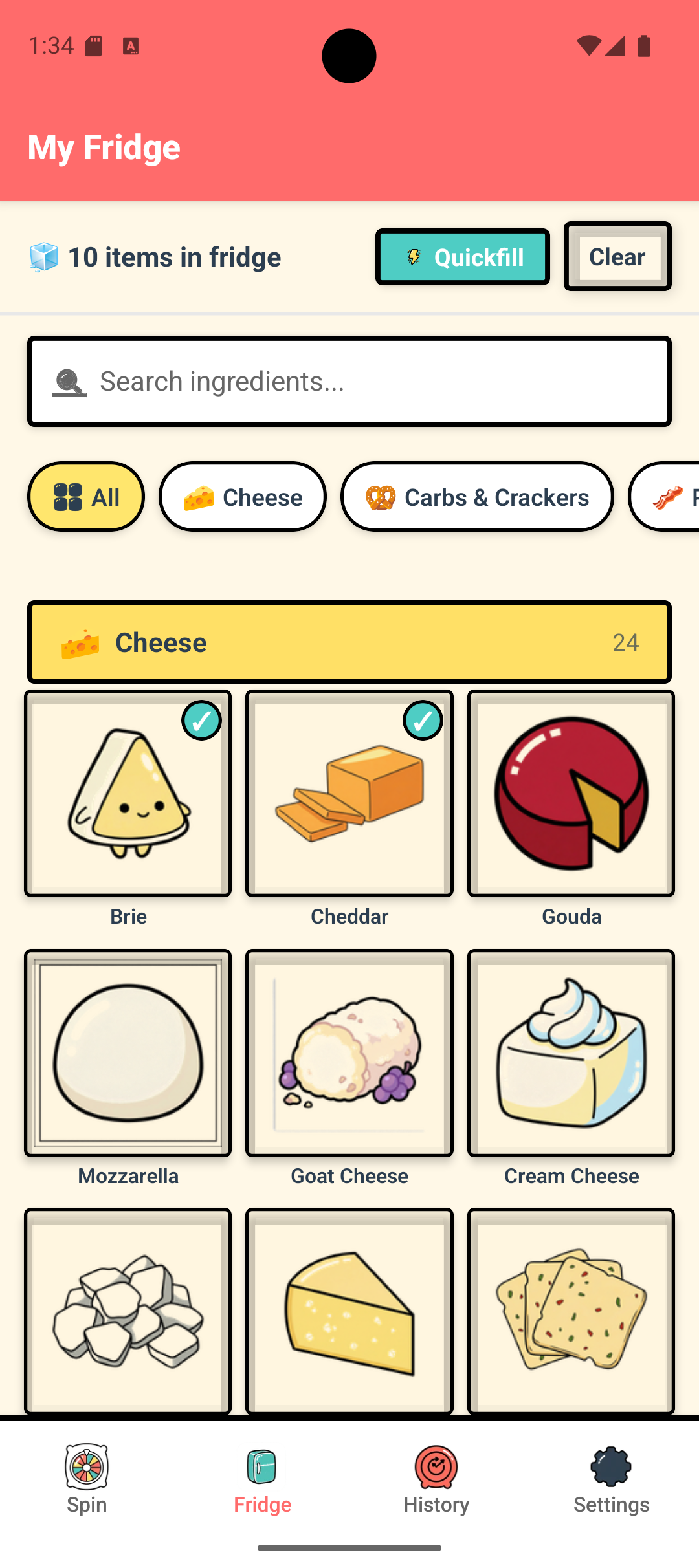Click the Search ingredients field
The image size is (699, 1568).
pos(349,381)
